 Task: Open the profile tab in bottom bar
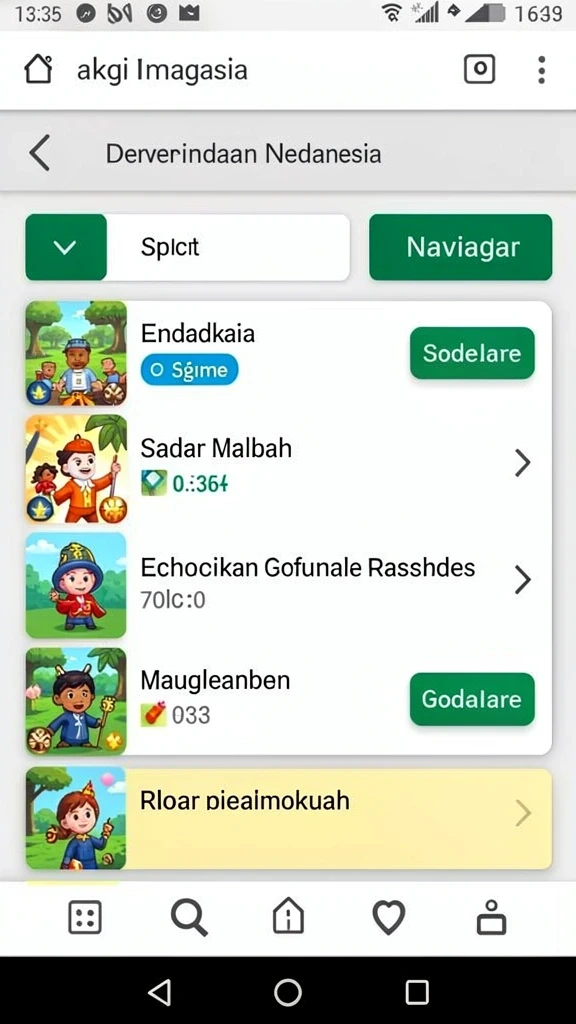coord(491,917)
